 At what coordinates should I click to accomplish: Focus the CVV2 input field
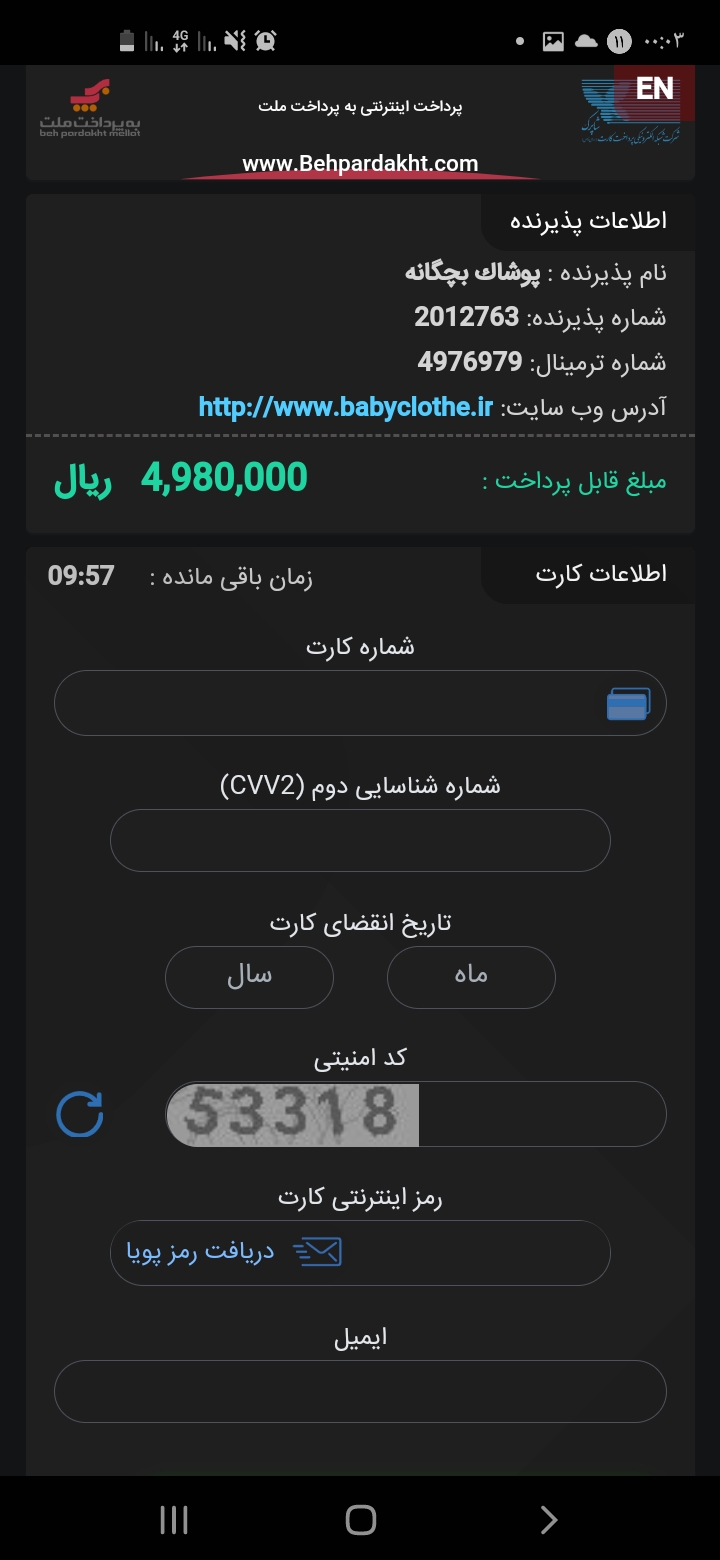[360, 841]
